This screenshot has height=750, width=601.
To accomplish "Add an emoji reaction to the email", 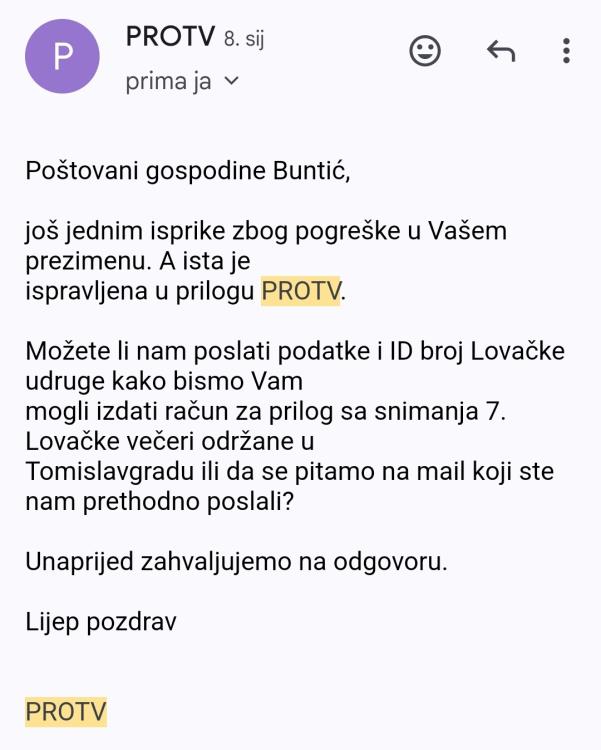I will point(425,51).
